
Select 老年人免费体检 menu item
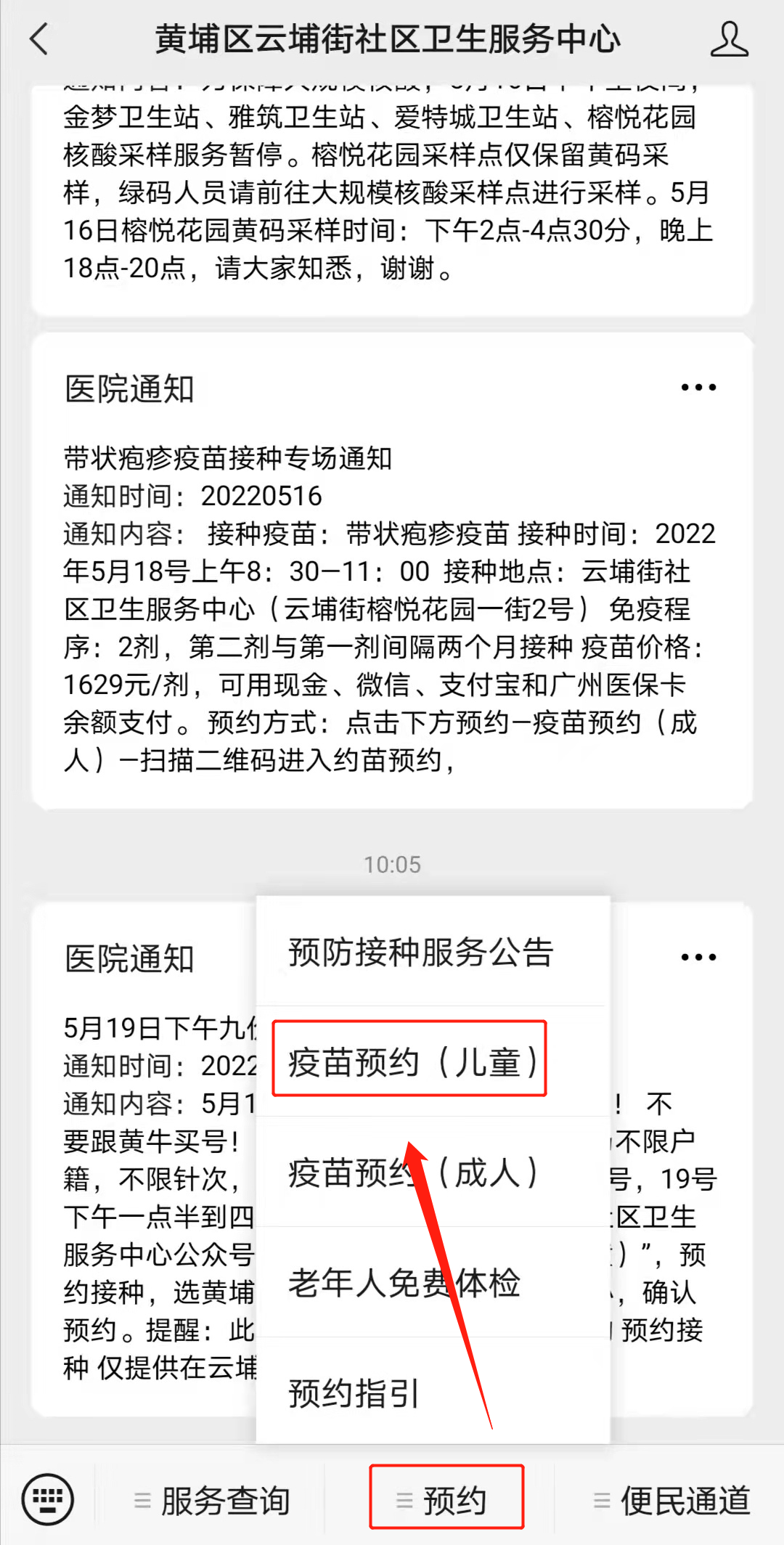pyautogui.click(x=404, y=1283)
